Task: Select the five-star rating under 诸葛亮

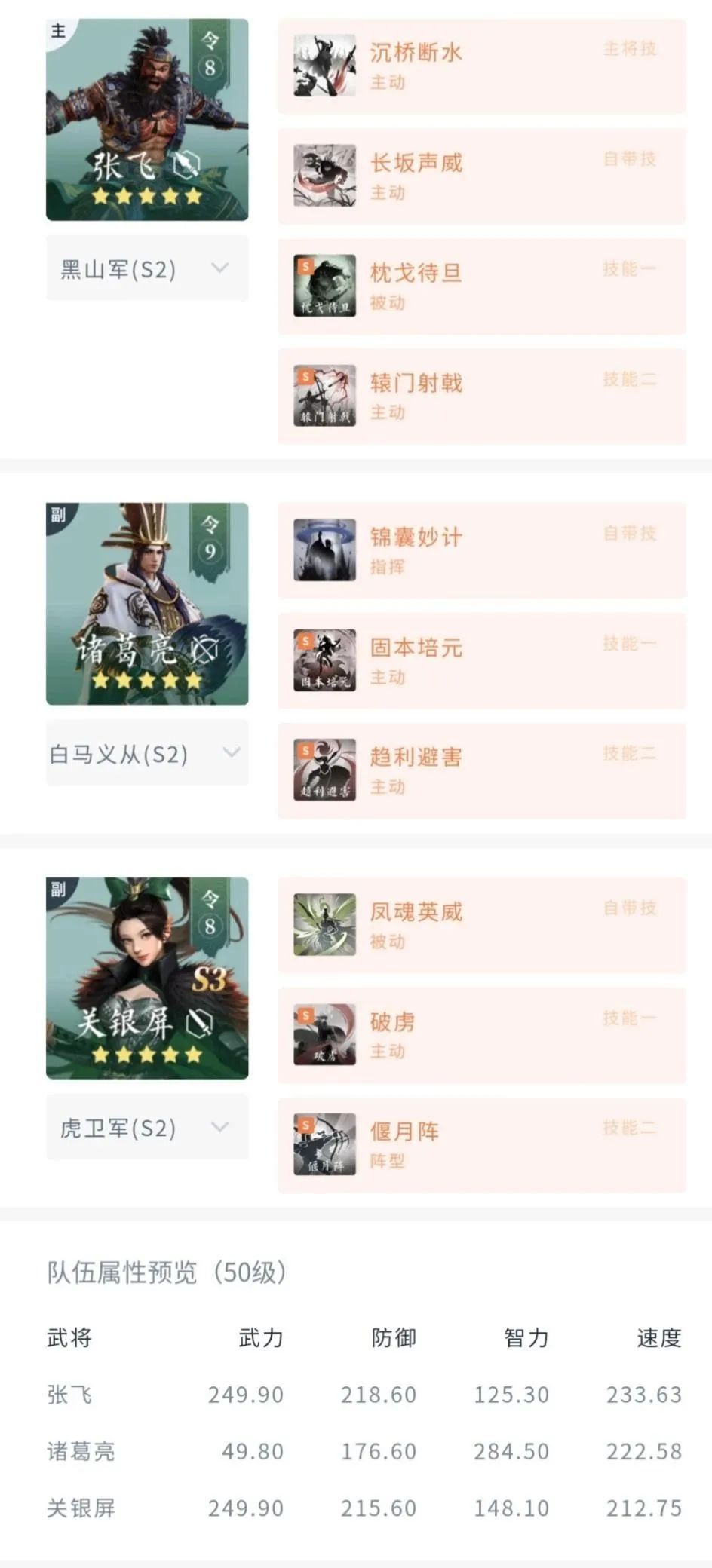Action: [146, 681]
